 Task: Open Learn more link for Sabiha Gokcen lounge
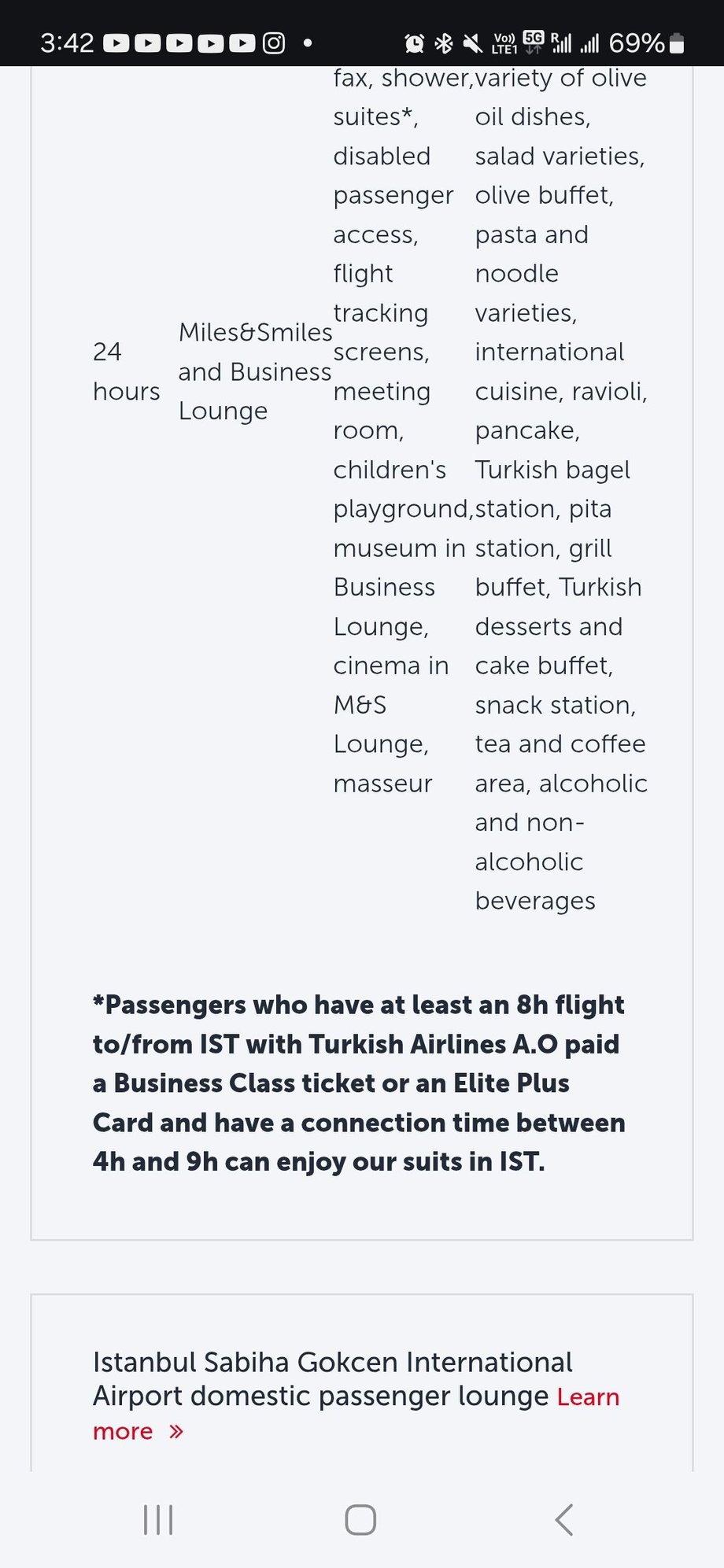click(x=588, y=1397)
